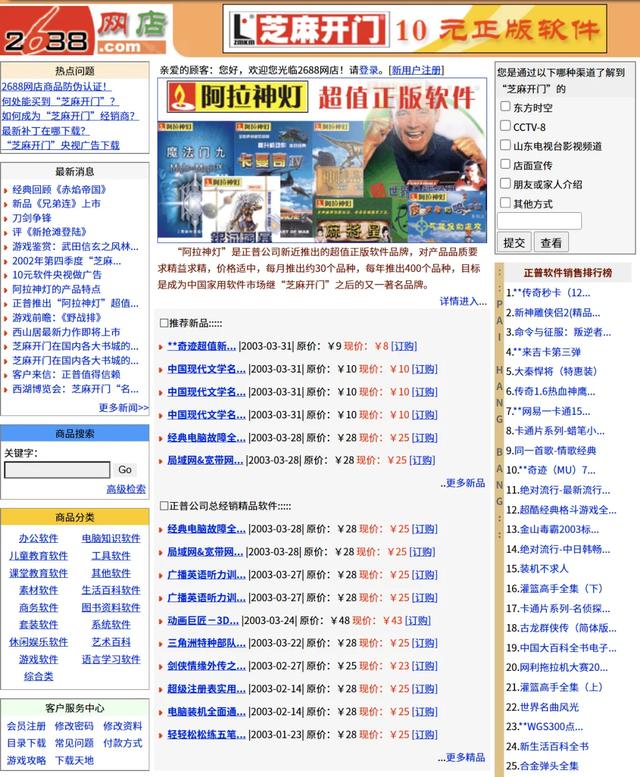Image resolution: width=640 pixels, height=777 pixels.
Task: Tick the 店面宣传 checkbox
Action: coord(506,165)
